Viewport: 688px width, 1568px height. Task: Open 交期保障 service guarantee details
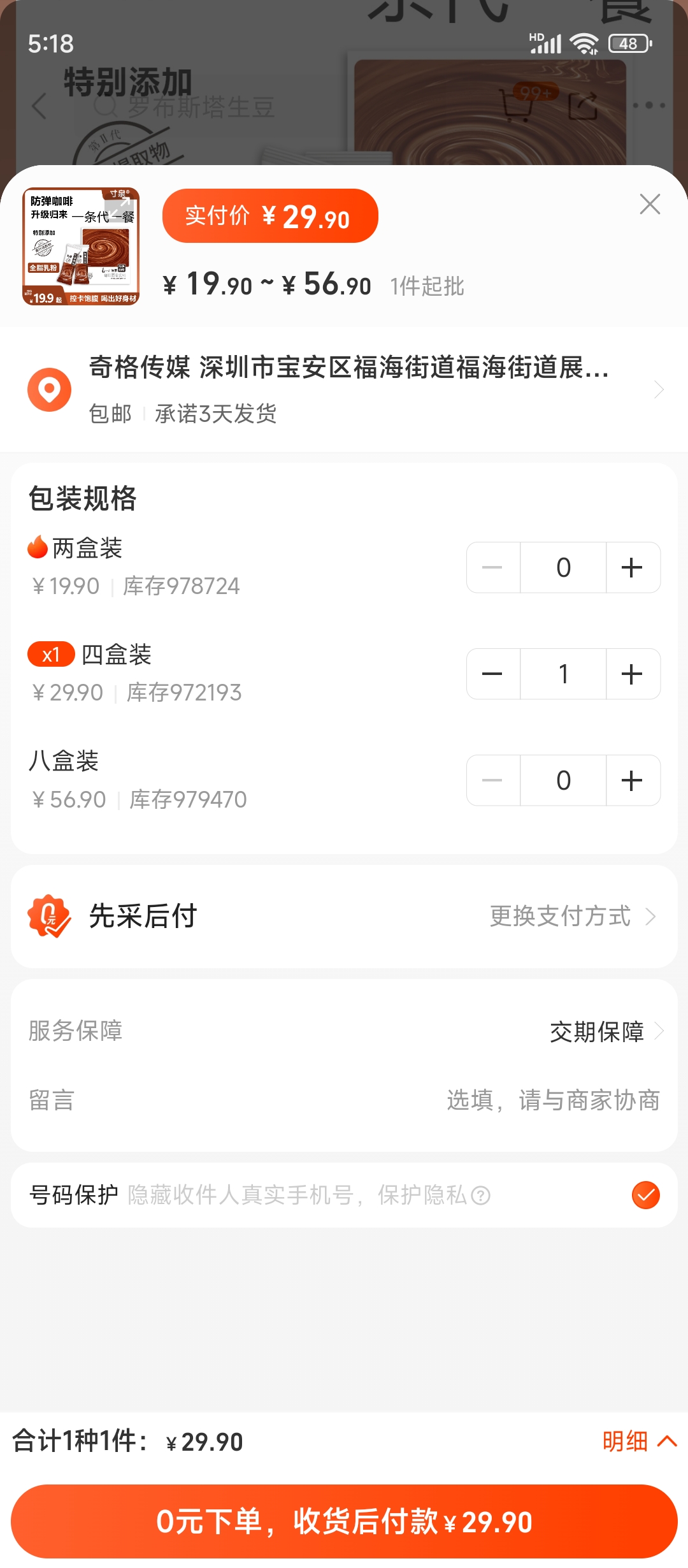pyautogui.click(x=605, y=1031)
